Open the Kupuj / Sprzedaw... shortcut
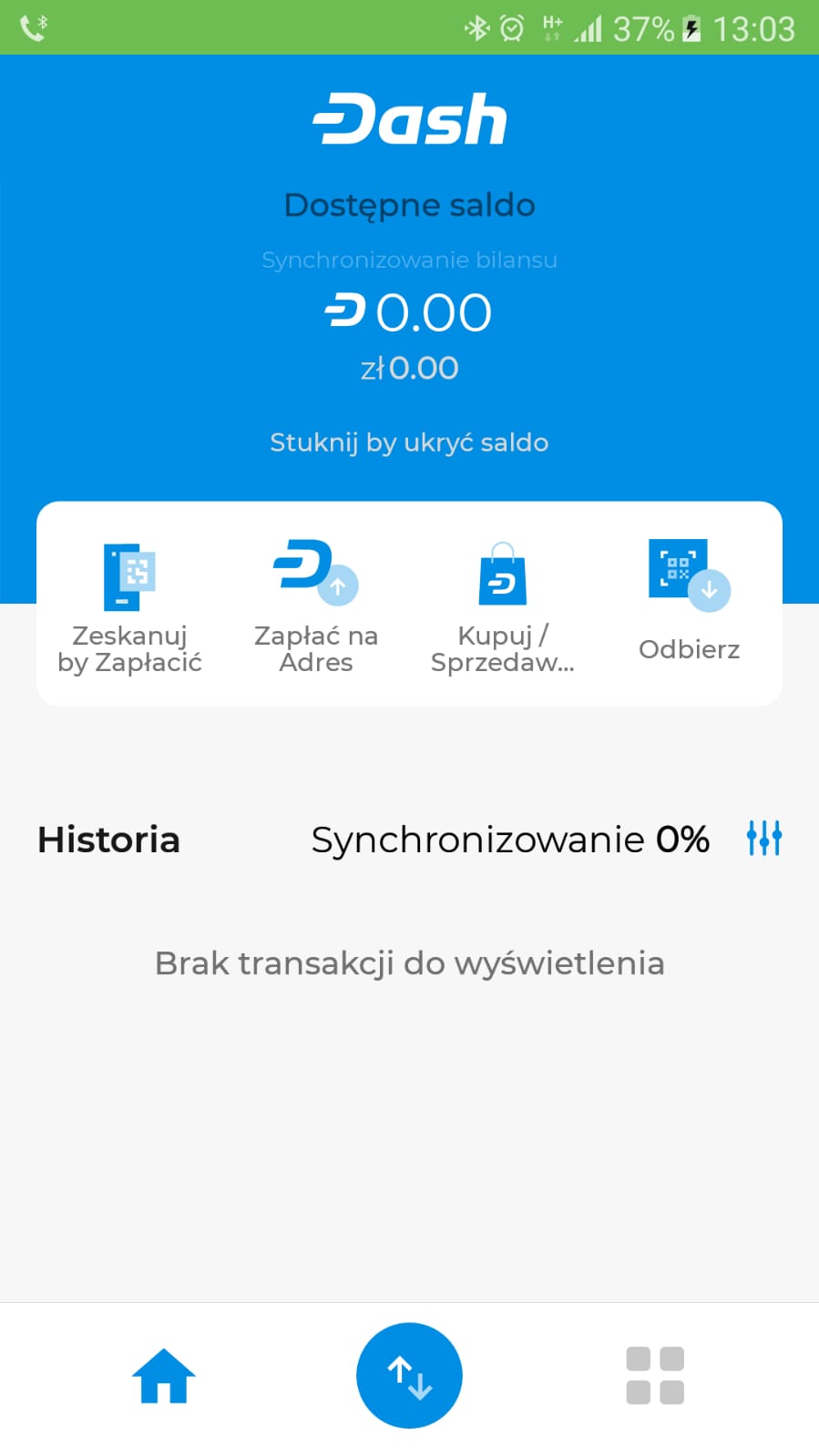This screenshot has height=1456, width=819. pos(502,607)
